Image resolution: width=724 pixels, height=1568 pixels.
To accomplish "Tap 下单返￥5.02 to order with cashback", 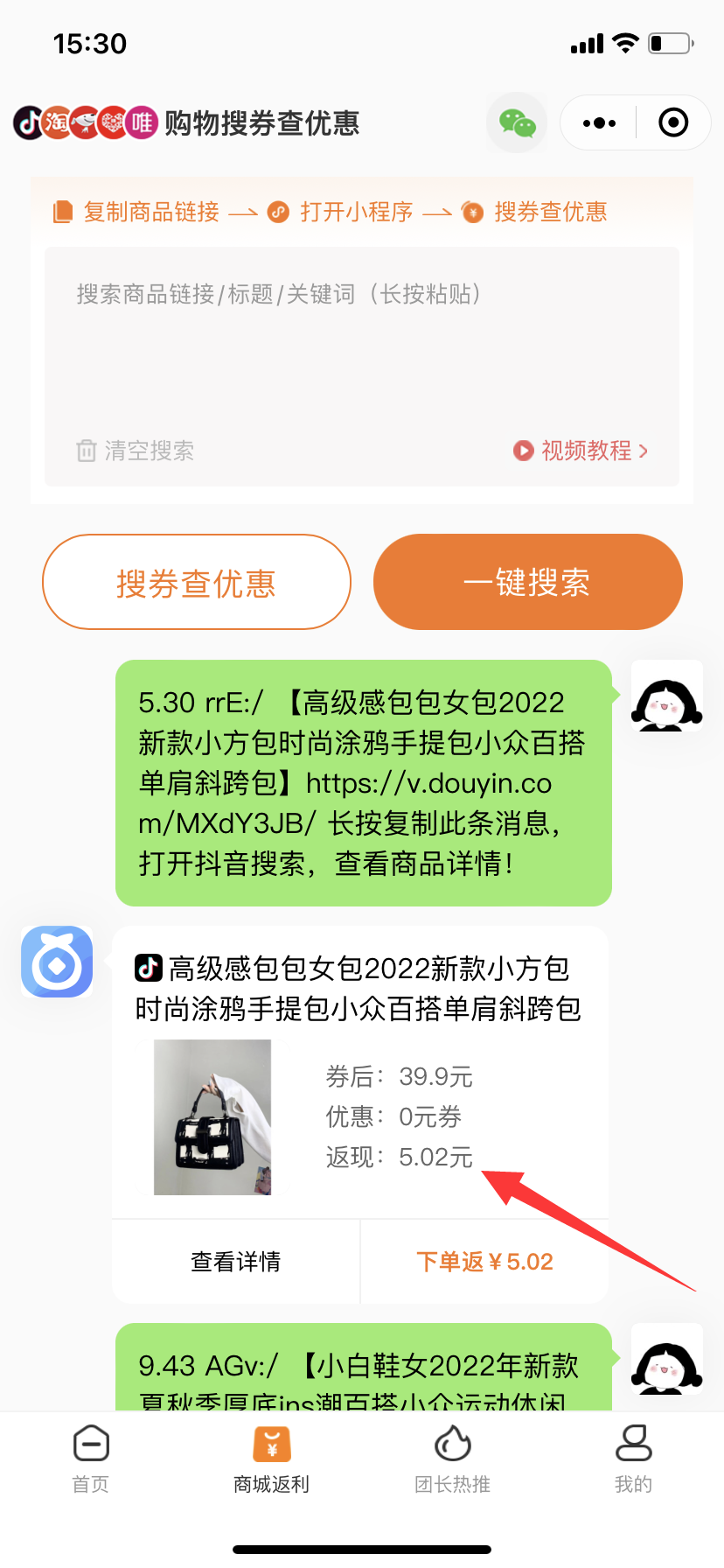I will pos(484,1262).
